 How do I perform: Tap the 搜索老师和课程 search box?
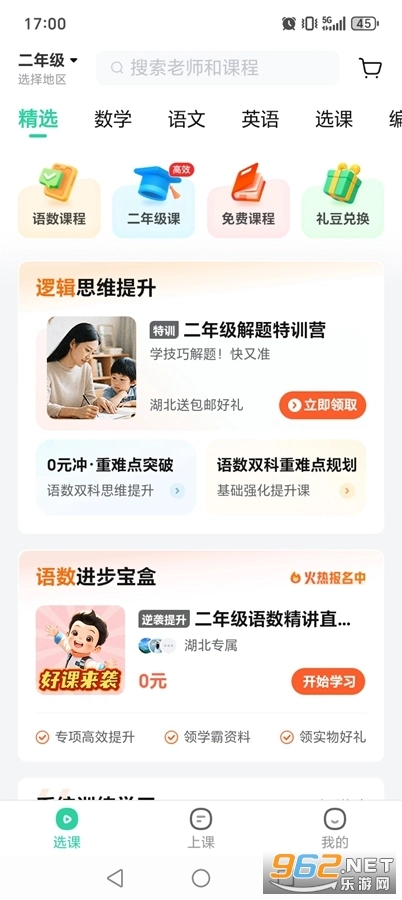pyautogui.click(x=218, y=68)
